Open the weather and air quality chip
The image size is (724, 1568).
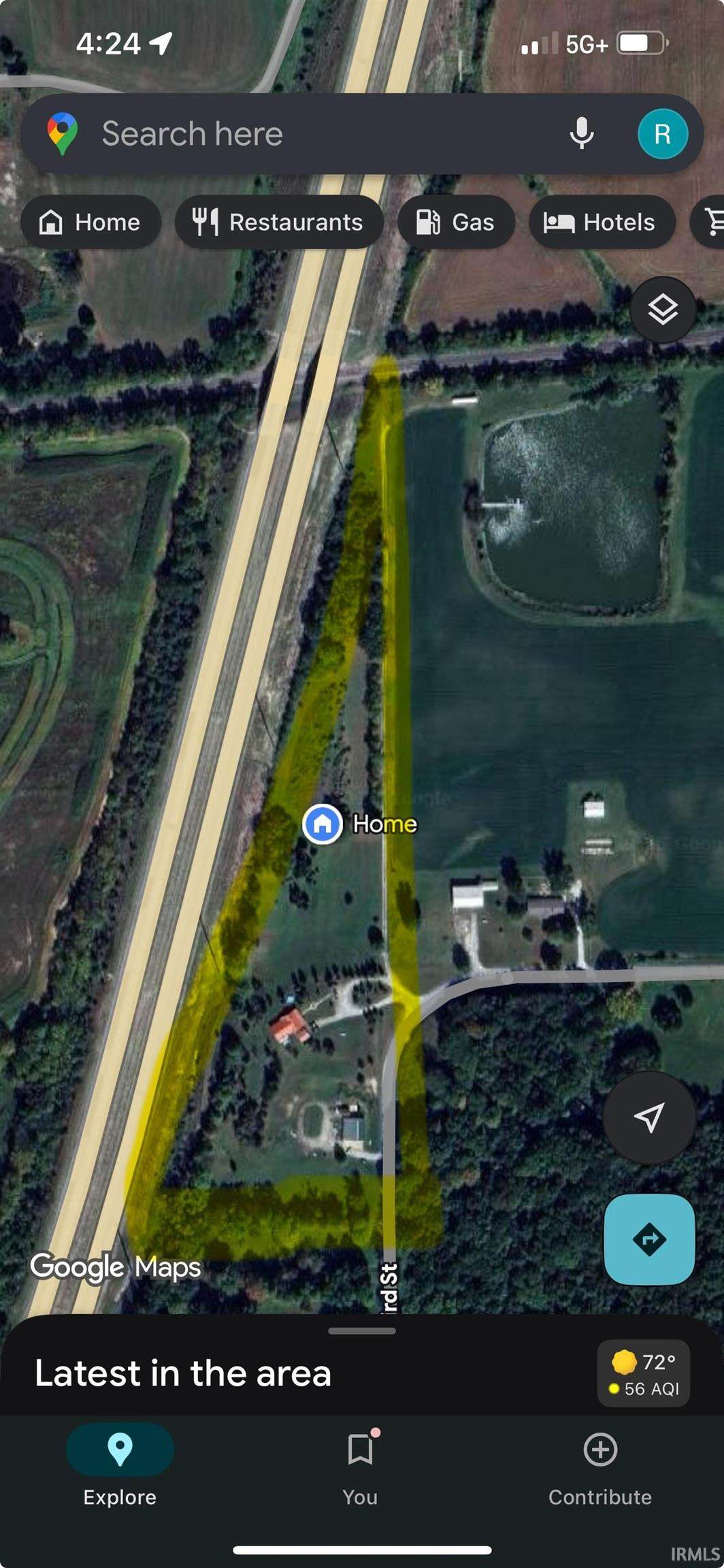point(643,1373)
